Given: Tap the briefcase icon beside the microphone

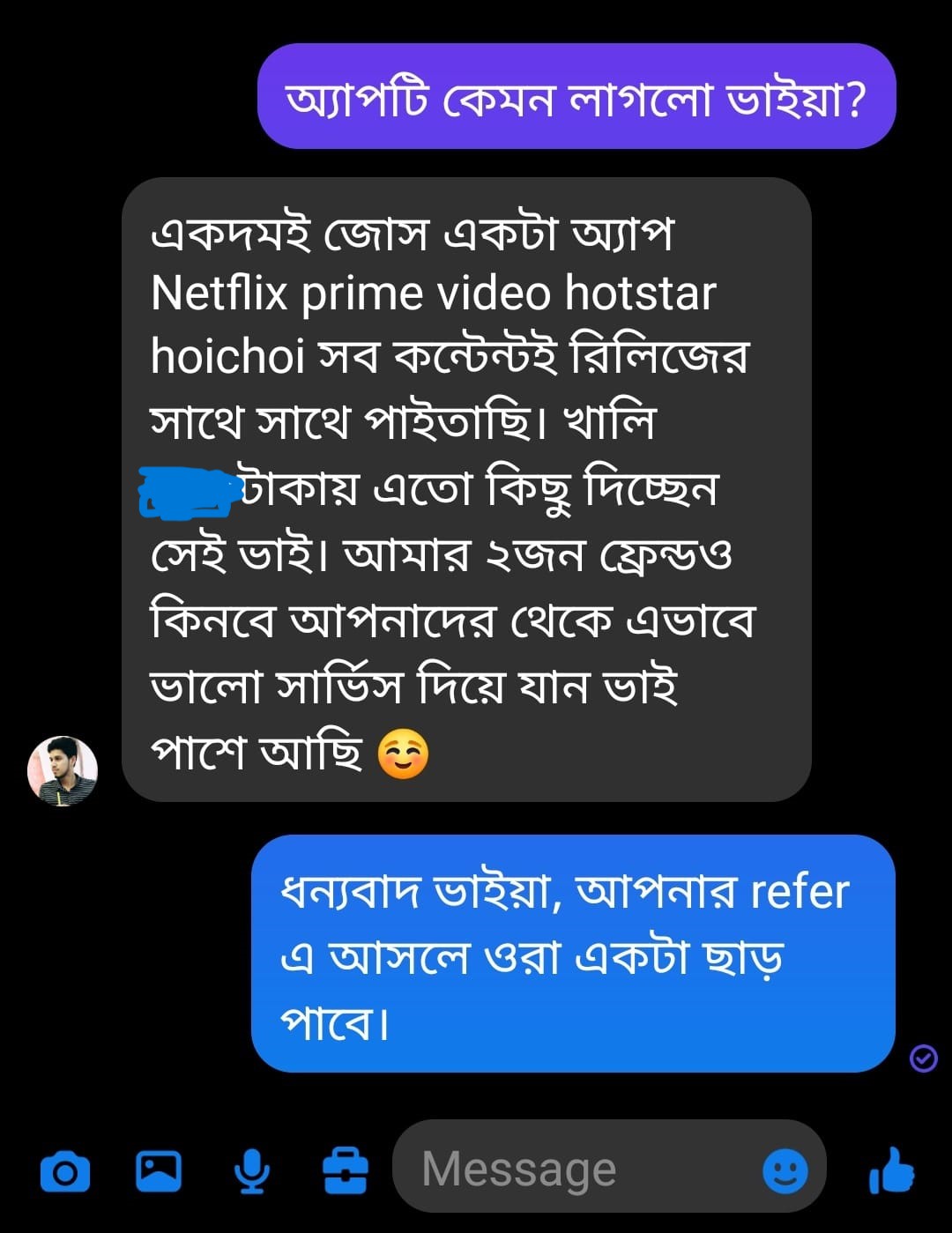Looking at the screenshot, I should pyautogui.click(x=345, y=1171).
